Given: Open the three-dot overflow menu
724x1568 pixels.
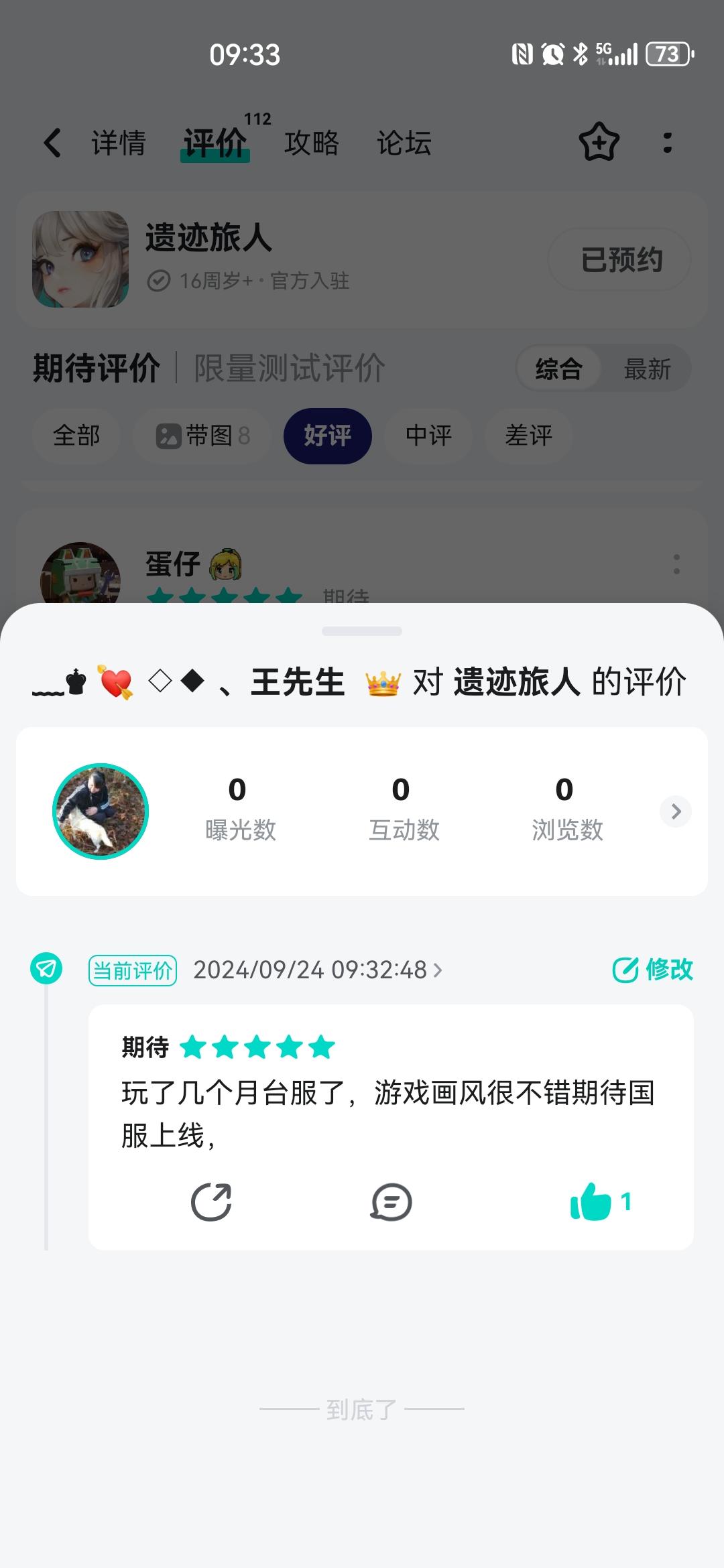Looking at the screenshot, I should pyautogui.click(x=667, y=143).
